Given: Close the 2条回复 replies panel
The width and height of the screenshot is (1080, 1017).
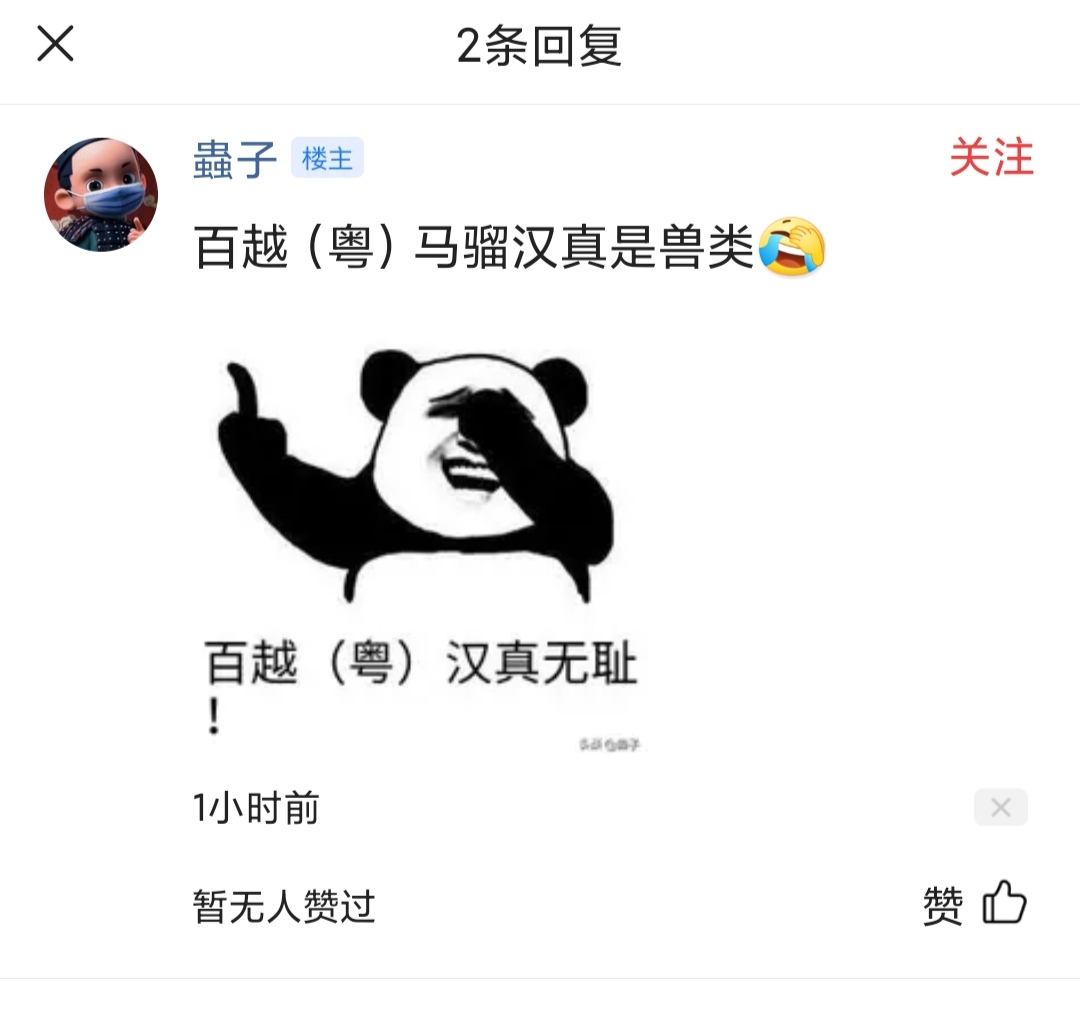Looking at the screenshot, I should tap(55, 44).
